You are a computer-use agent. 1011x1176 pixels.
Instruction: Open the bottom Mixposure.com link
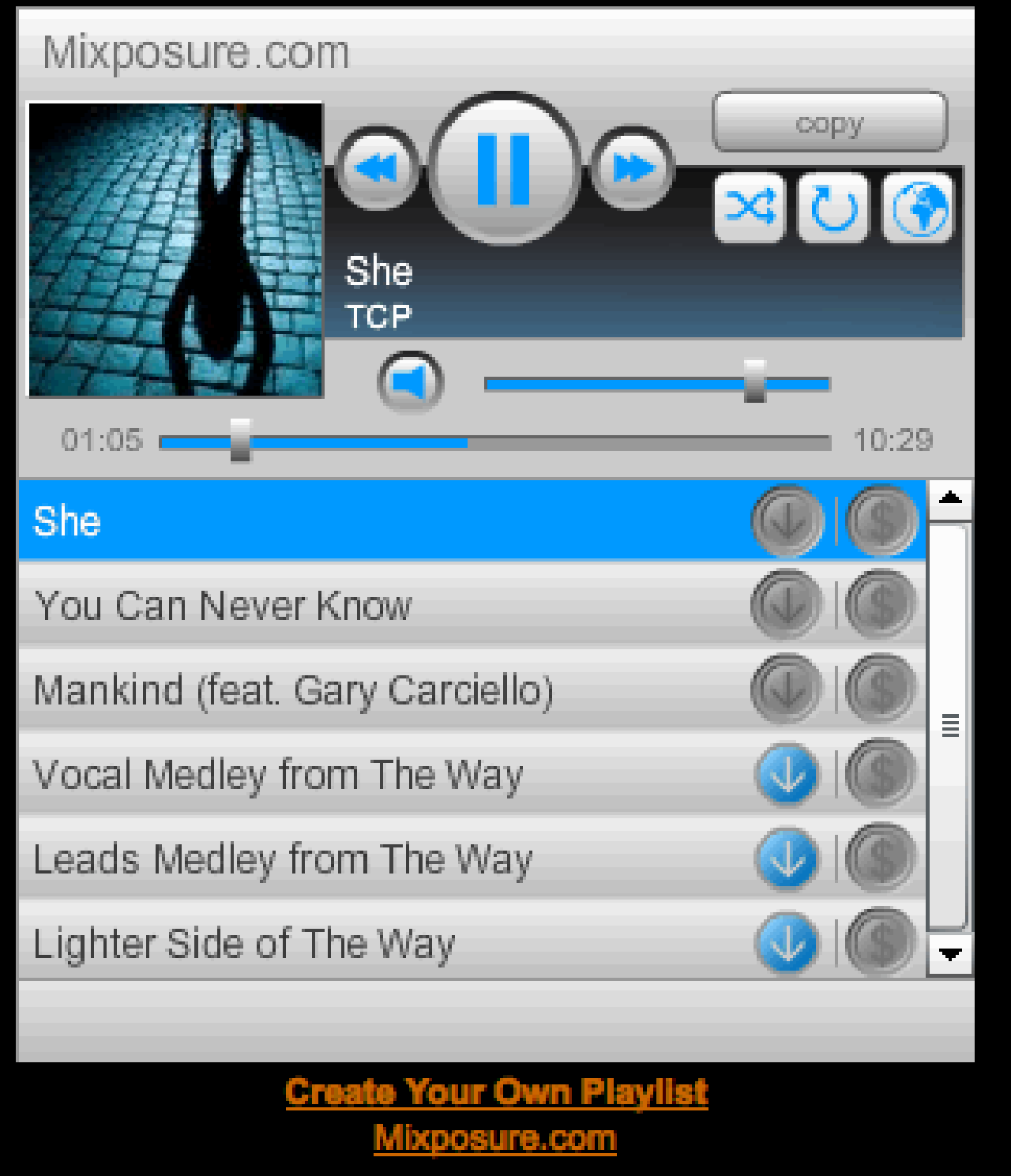pos(494,1138)
